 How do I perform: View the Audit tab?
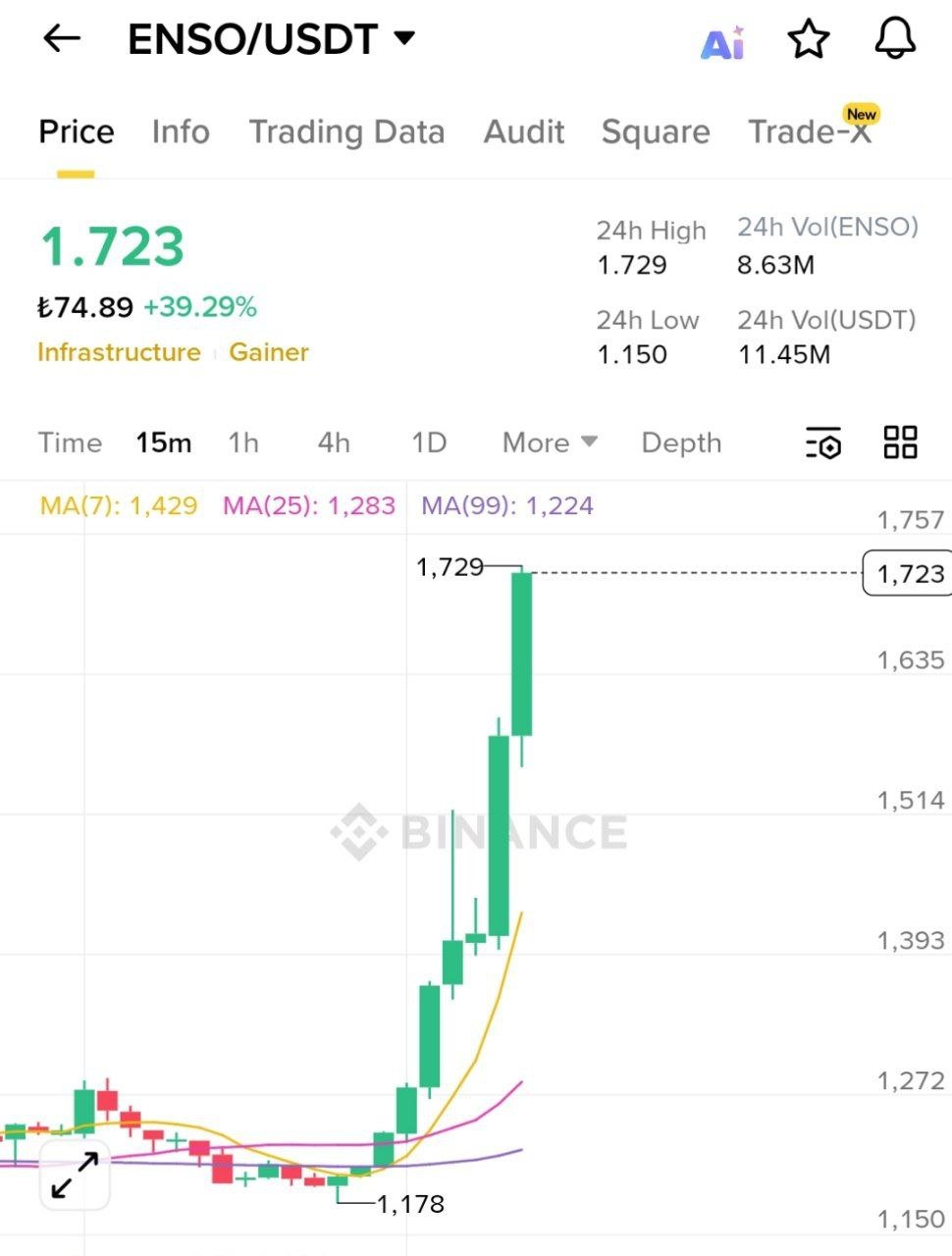click(x=524, y=131)
